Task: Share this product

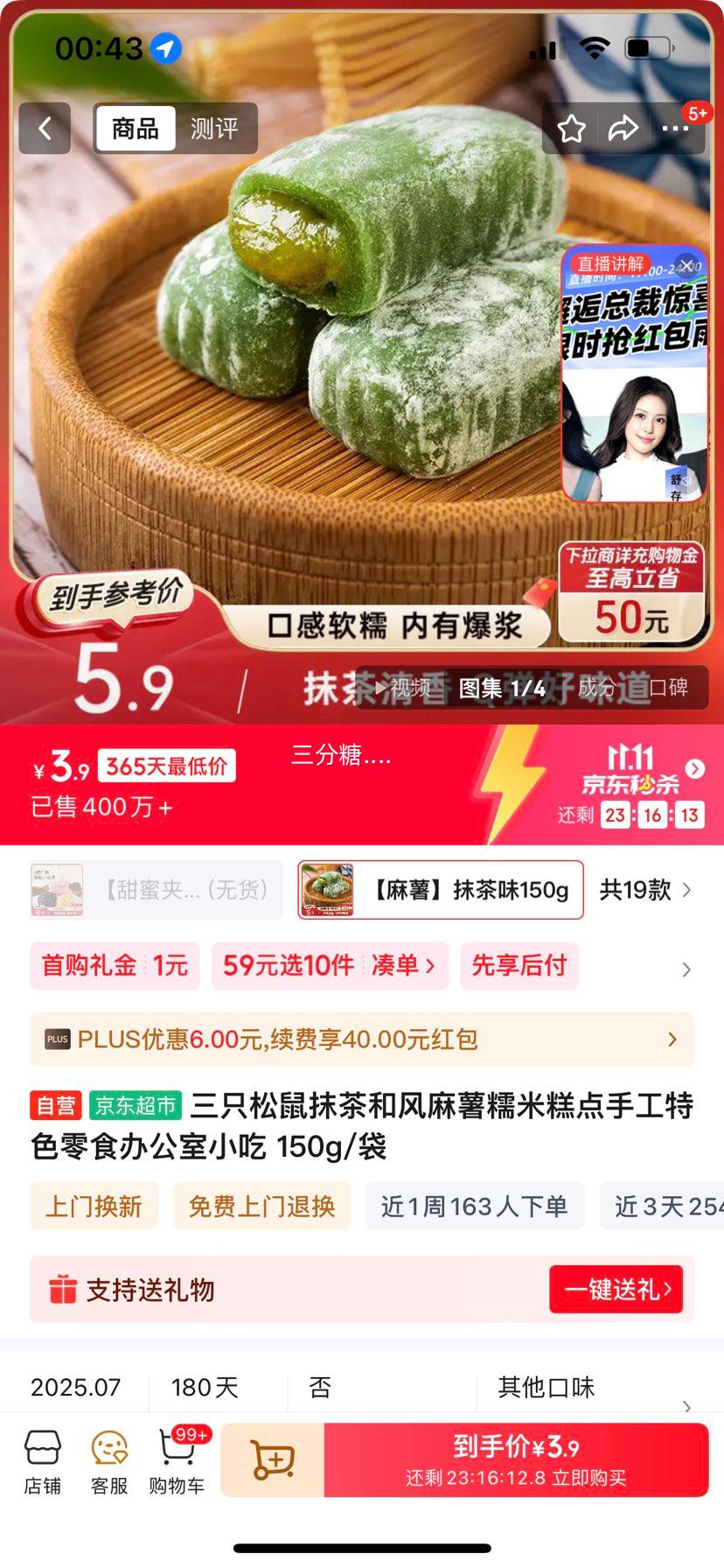Action: (x=623, y=129)
